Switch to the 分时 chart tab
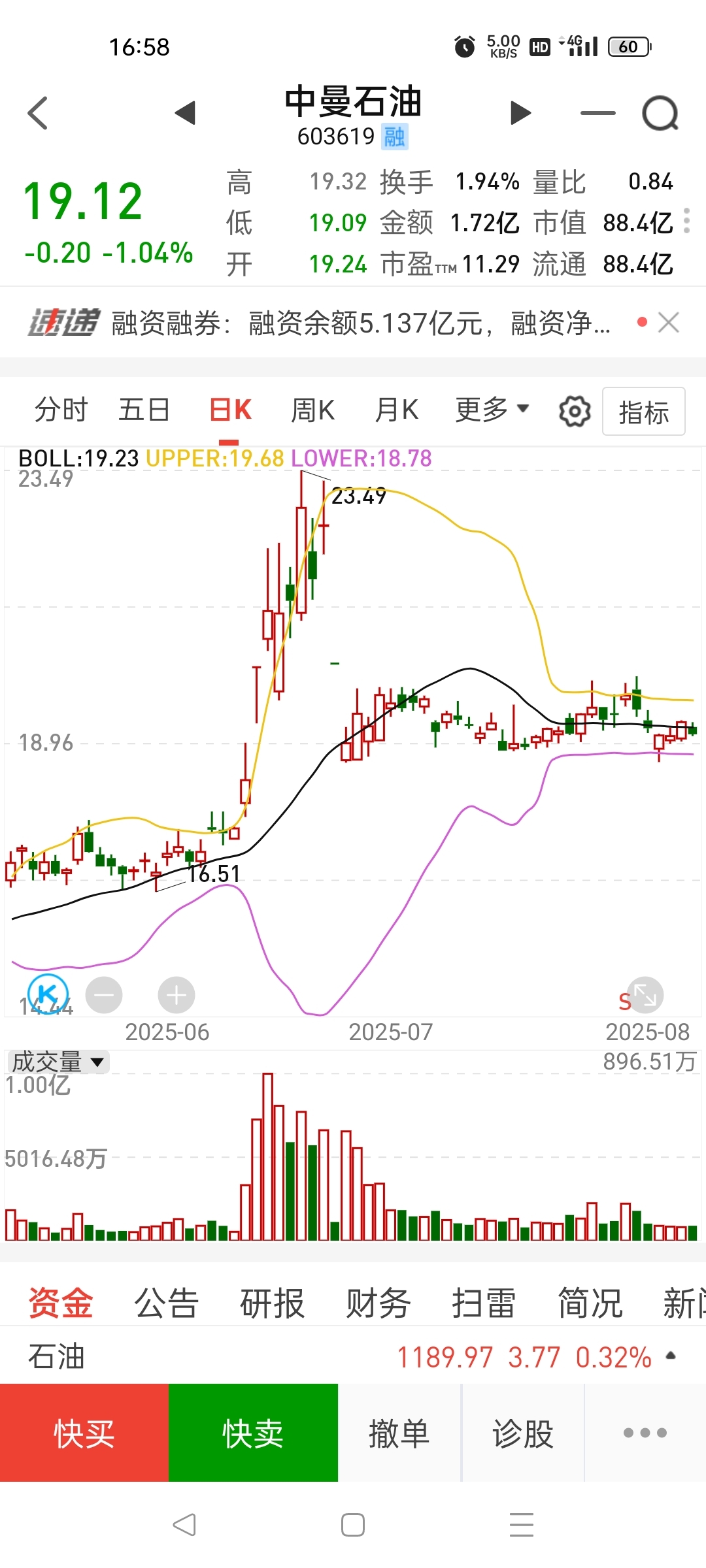The image size is (706, 1568). (61, 410)
